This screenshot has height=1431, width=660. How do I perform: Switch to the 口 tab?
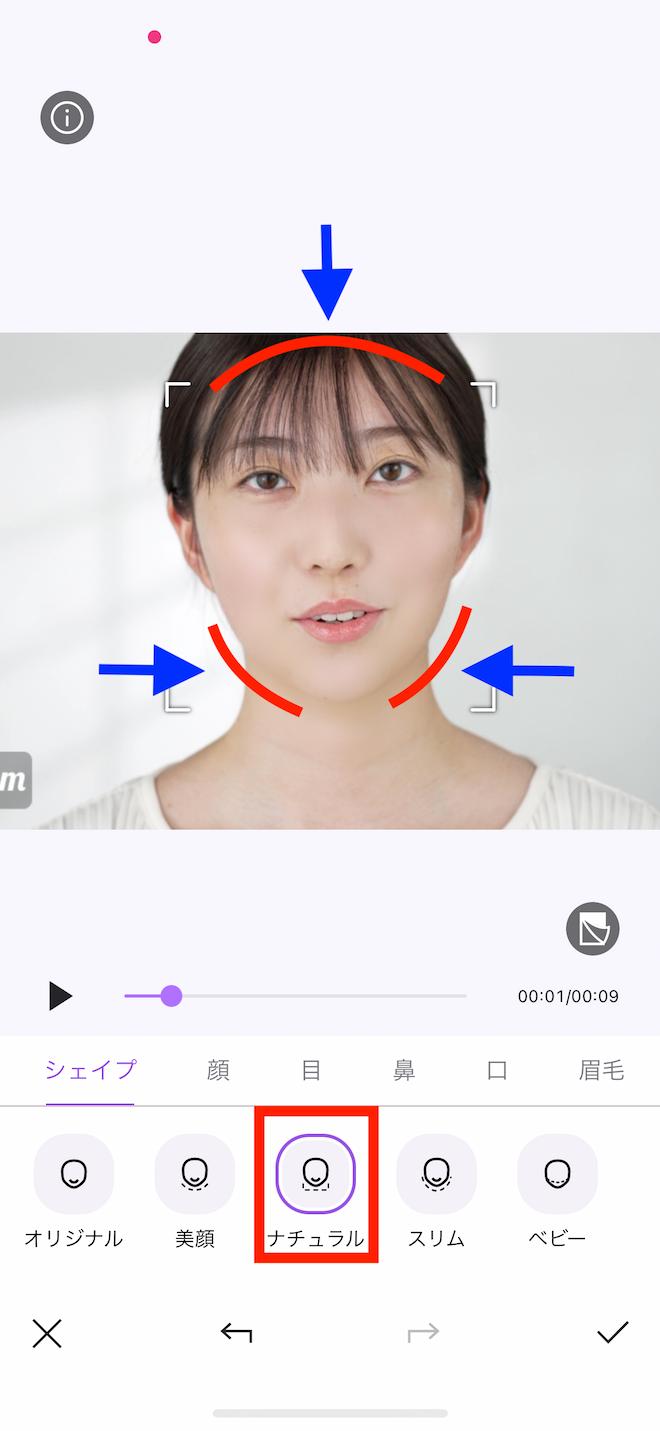[497, 1070]
